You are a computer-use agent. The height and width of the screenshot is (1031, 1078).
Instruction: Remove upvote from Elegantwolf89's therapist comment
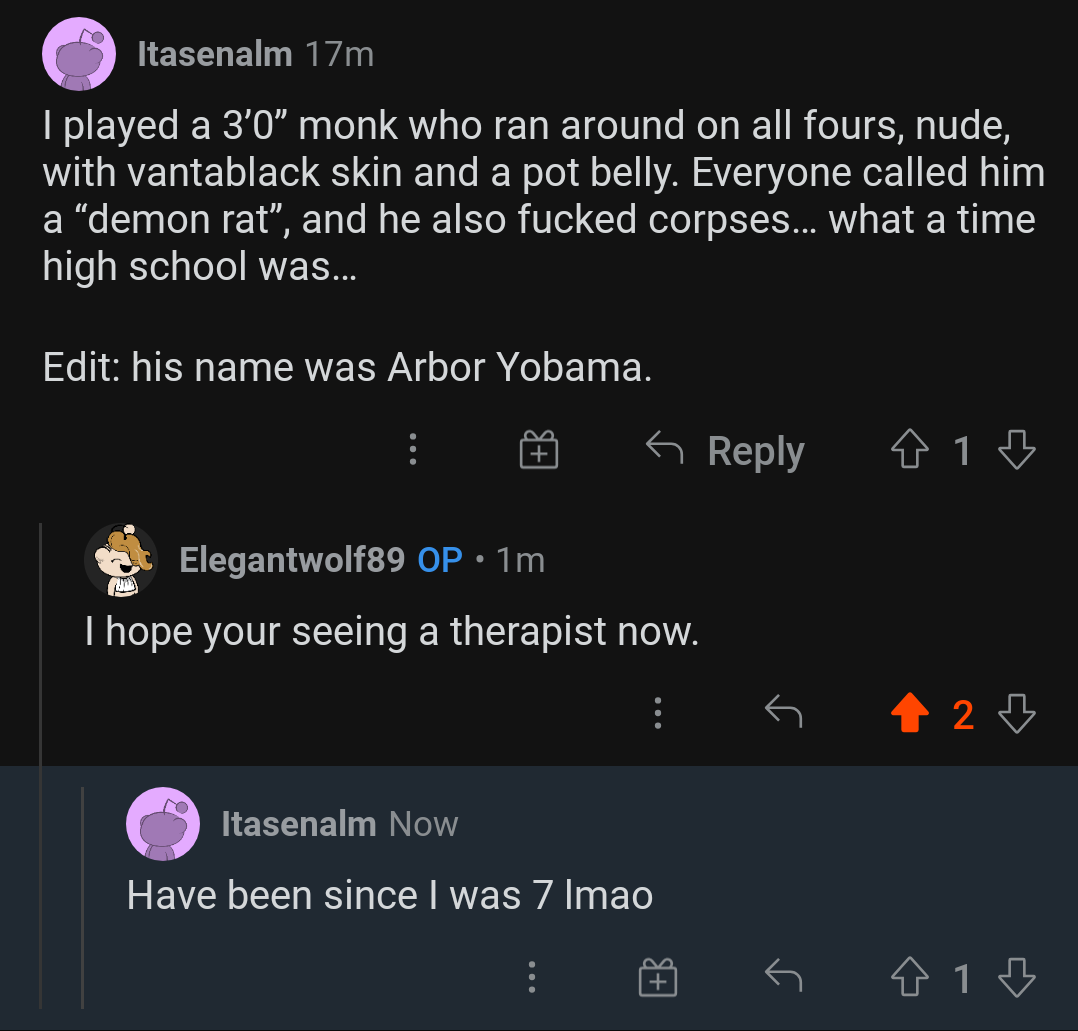point(909,714)
